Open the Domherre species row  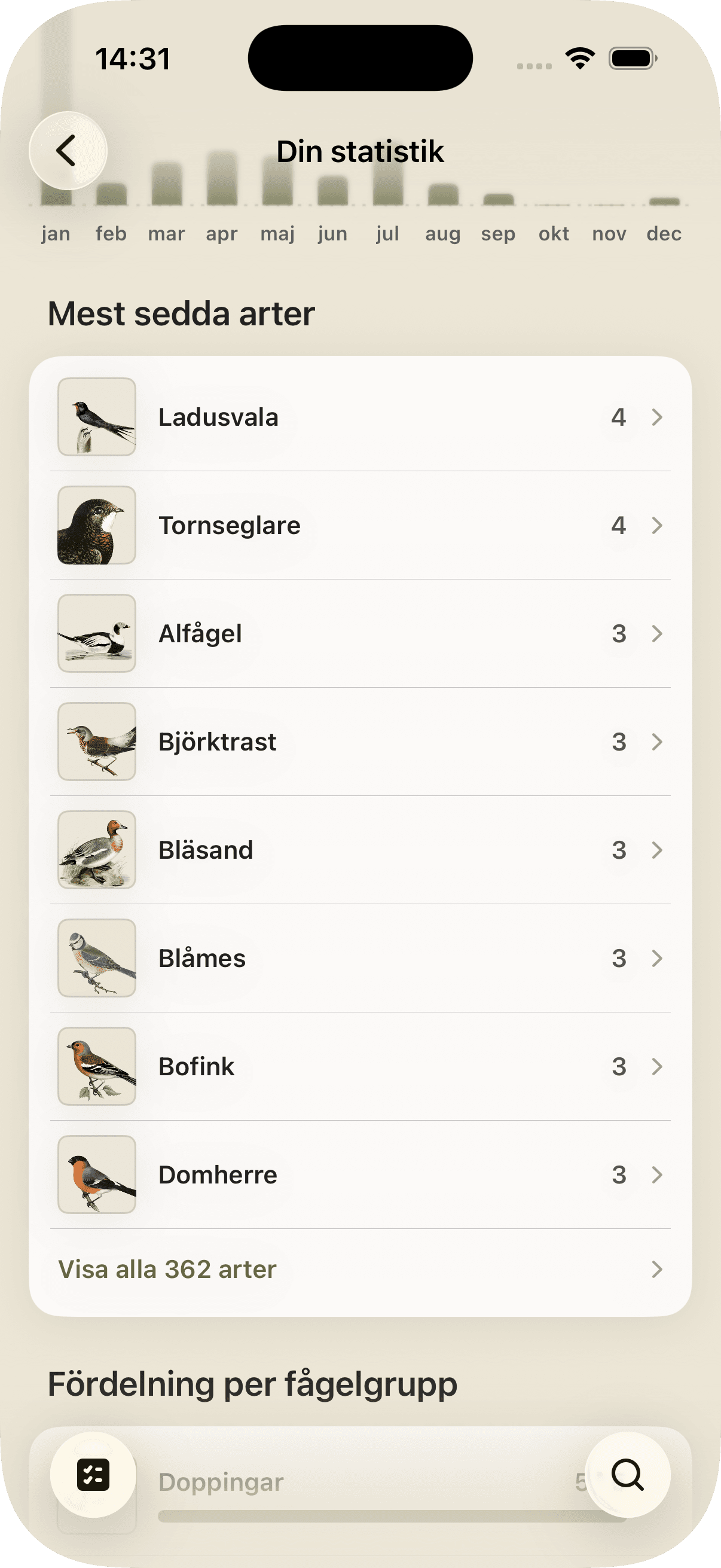coord(360,1175)
